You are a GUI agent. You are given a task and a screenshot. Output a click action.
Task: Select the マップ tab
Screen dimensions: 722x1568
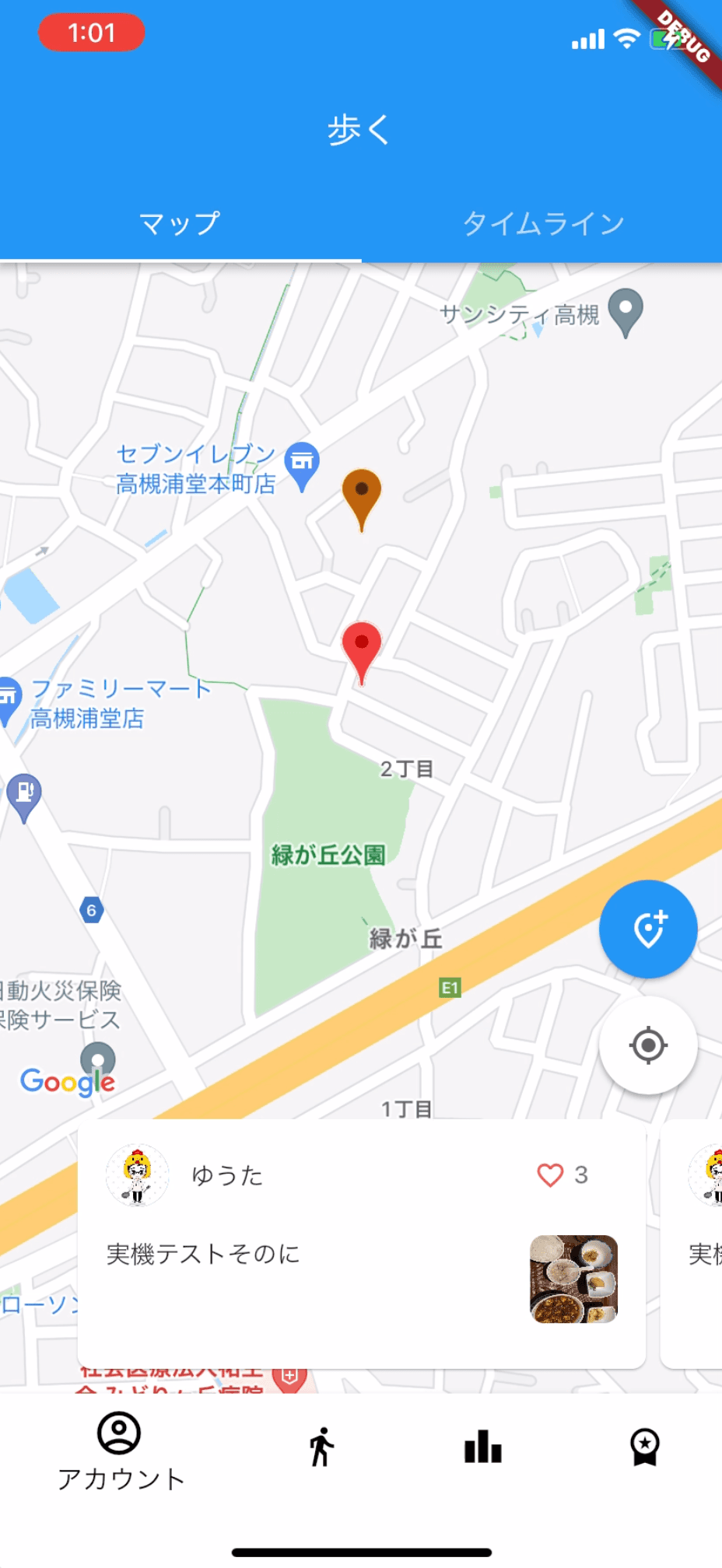point(180,224)
